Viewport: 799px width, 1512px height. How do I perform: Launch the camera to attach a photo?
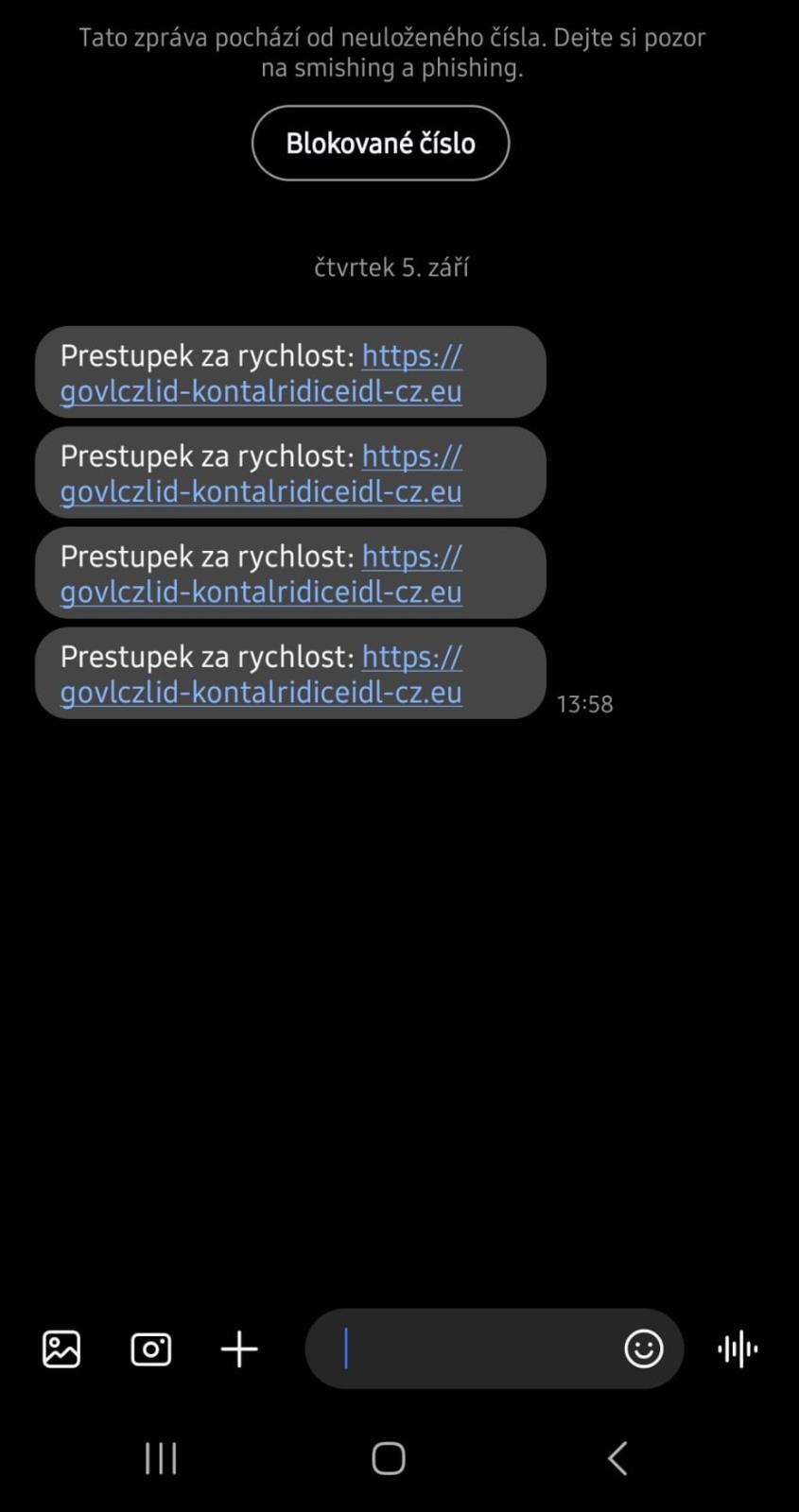(150, 1349)
